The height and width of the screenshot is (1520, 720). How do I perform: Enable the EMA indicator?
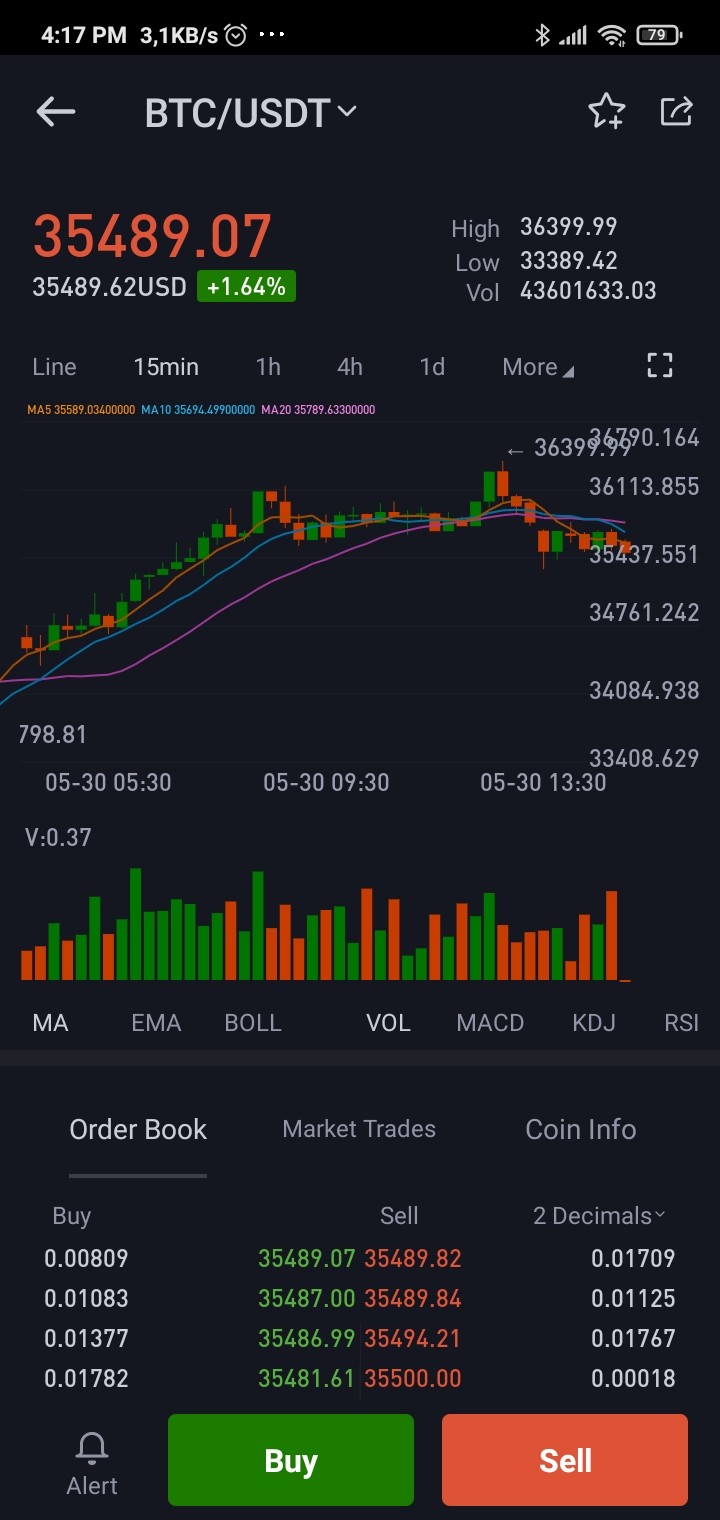[x=156, y=1023]
